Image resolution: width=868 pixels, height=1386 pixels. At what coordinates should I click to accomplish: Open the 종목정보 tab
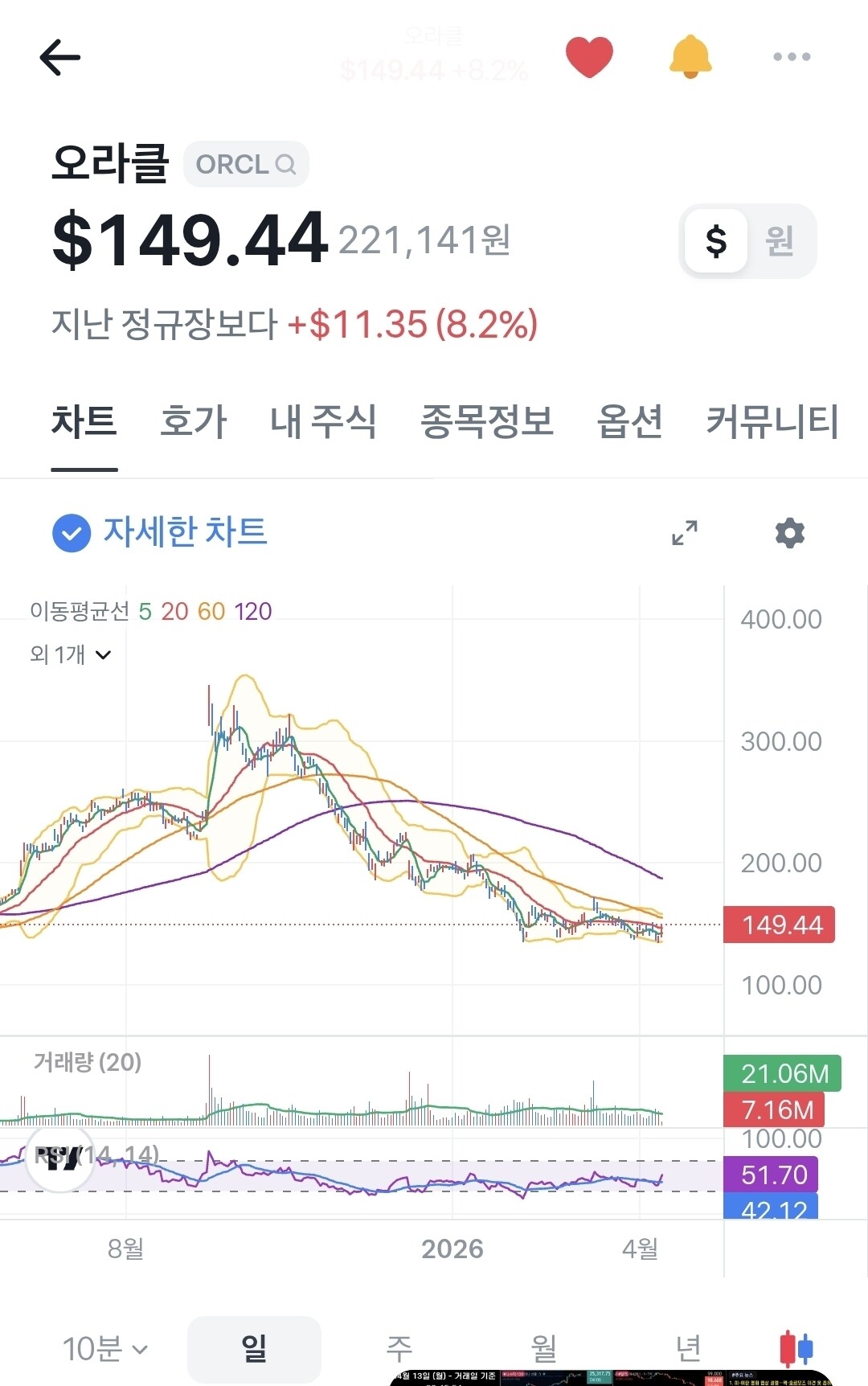pyautogui.click(x=487, y=422)
